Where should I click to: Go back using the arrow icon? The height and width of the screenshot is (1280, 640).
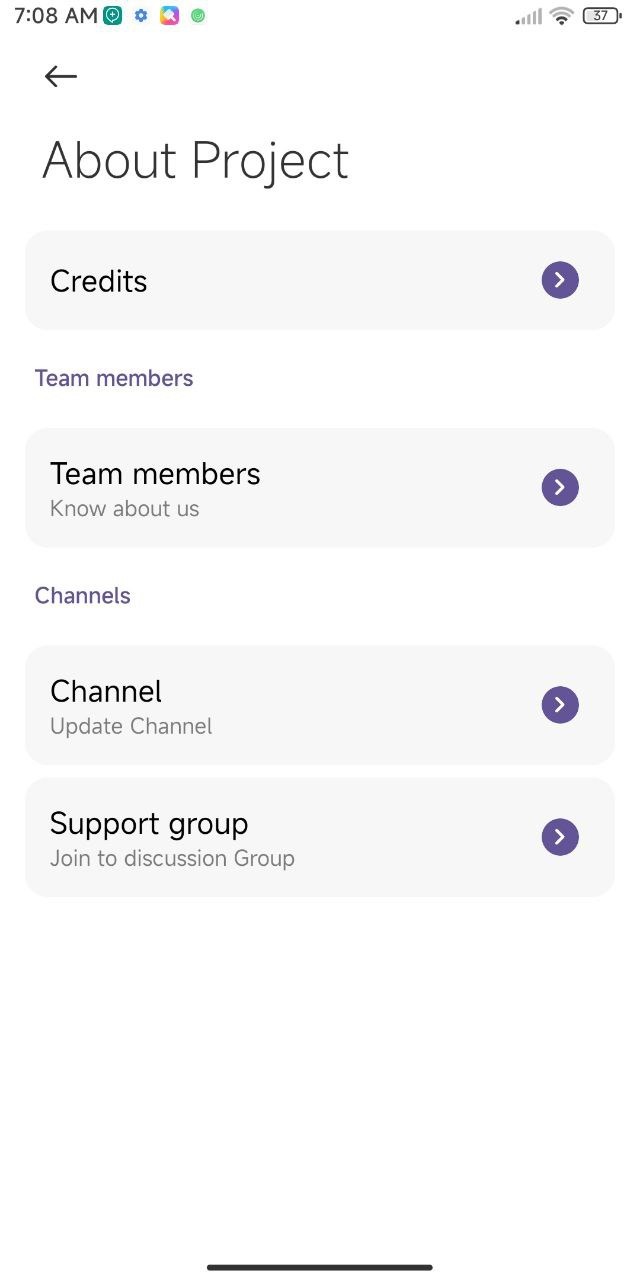click(x=61, y=76)
